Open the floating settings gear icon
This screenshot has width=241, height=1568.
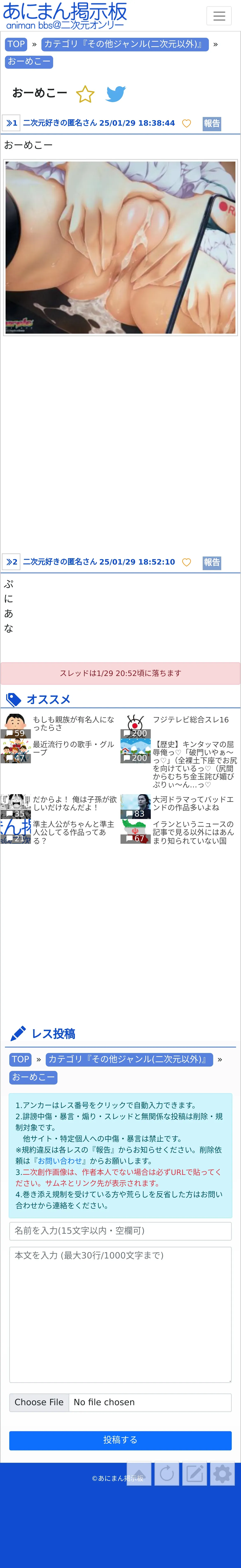tap(222, 1474)
